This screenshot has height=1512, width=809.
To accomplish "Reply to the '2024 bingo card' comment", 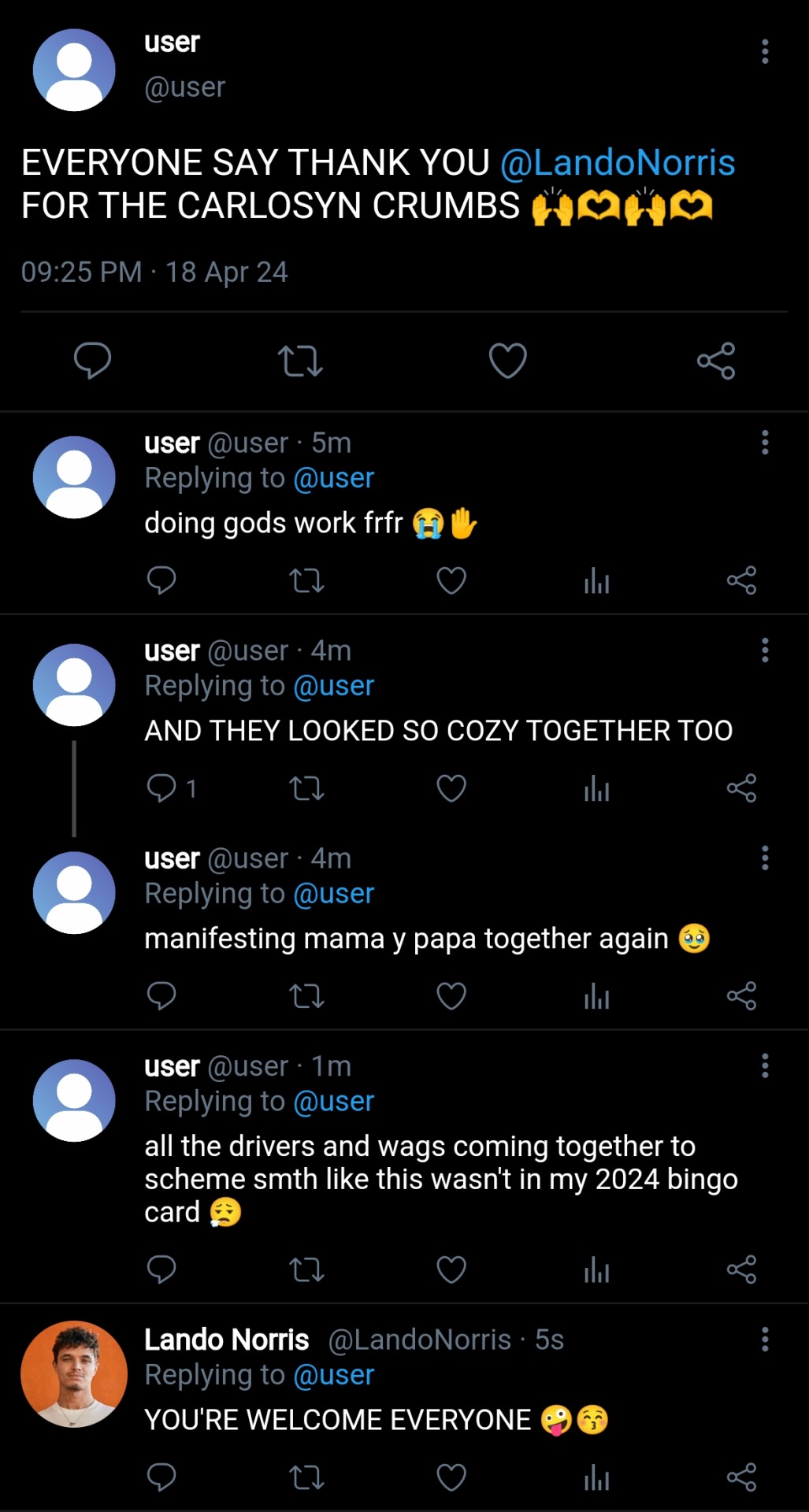I will tap(162, 1269).
